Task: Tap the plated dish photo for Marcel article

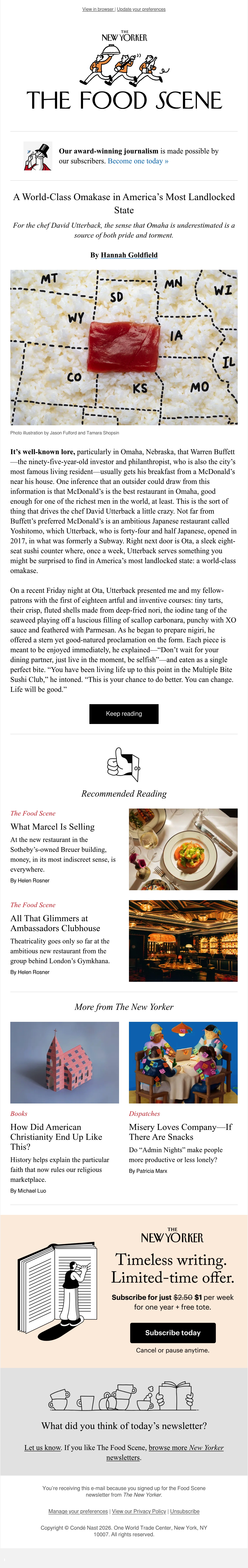Action: pyautogui.click(x=183, y=849)
